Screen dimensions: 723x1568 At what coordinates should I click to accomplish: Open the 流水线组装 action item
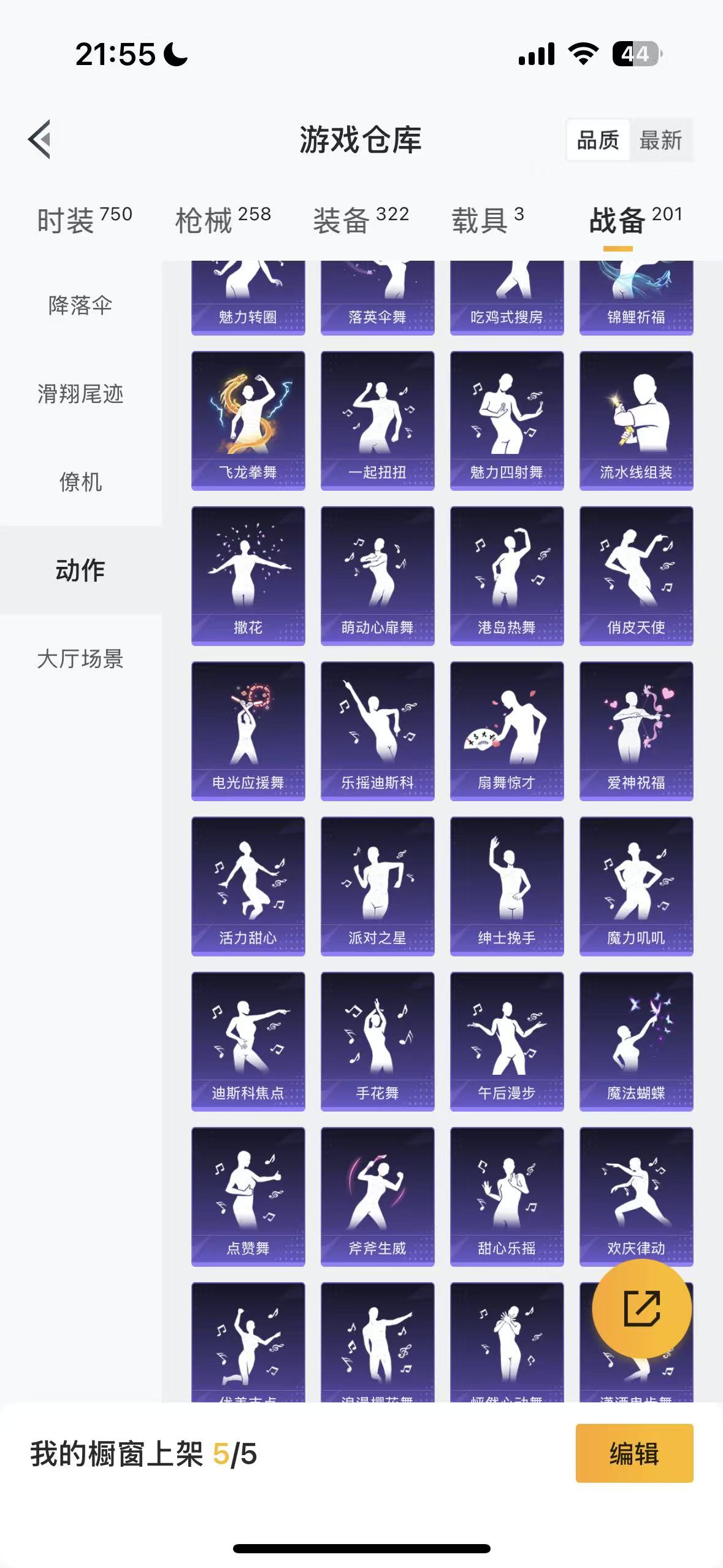pyautogui.click(x=636, y=420)
